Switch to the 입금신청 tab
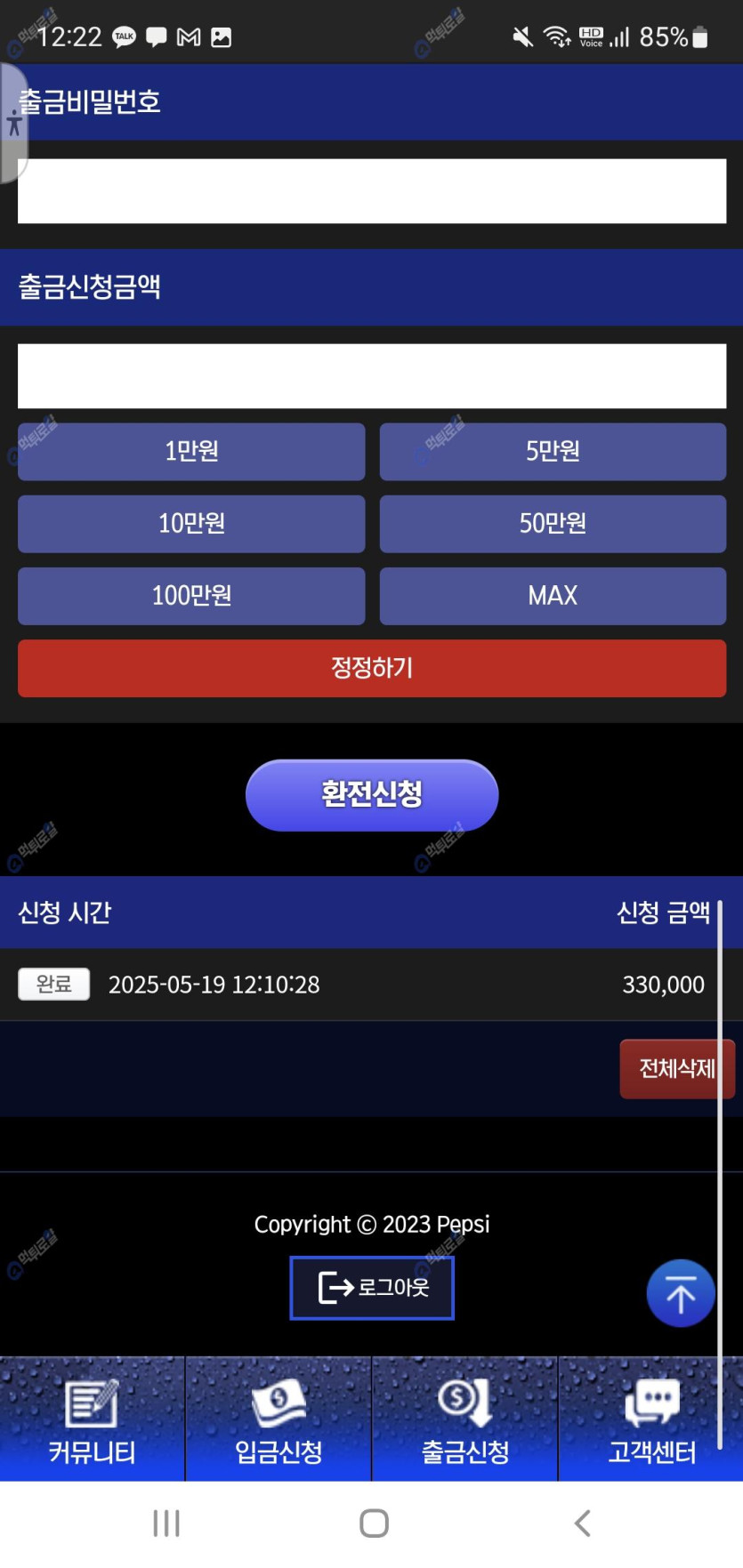743x1568 pixels. pyautogui.click(x=279, y=1419)
